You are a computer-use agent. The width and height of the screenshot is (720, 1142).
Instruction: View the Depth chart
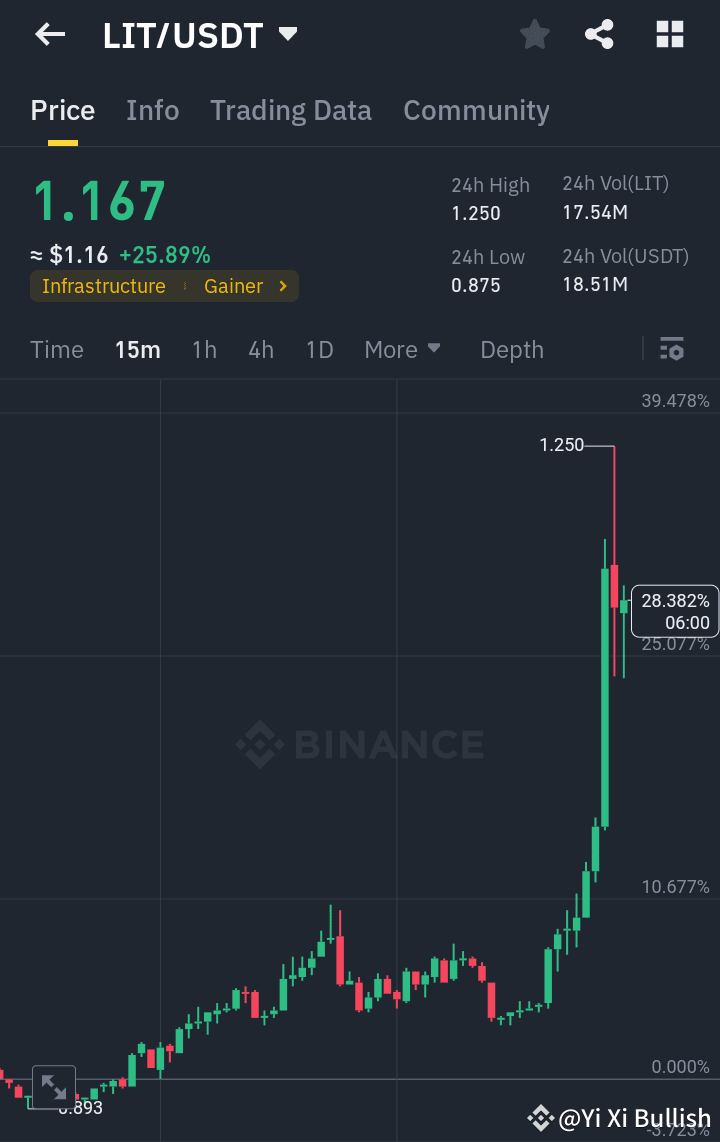(512, 349)
